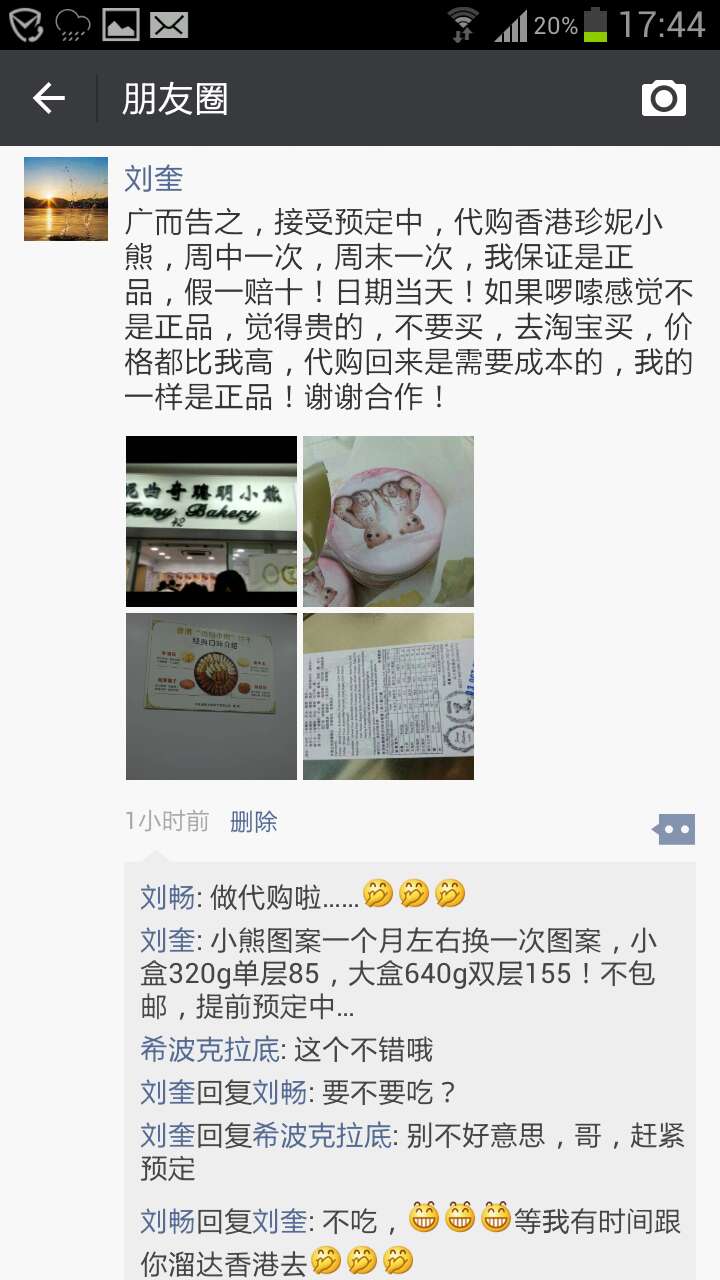Open the camera to post a moment
Screen dimensions: 720x1280
click(x=663, y=98)
